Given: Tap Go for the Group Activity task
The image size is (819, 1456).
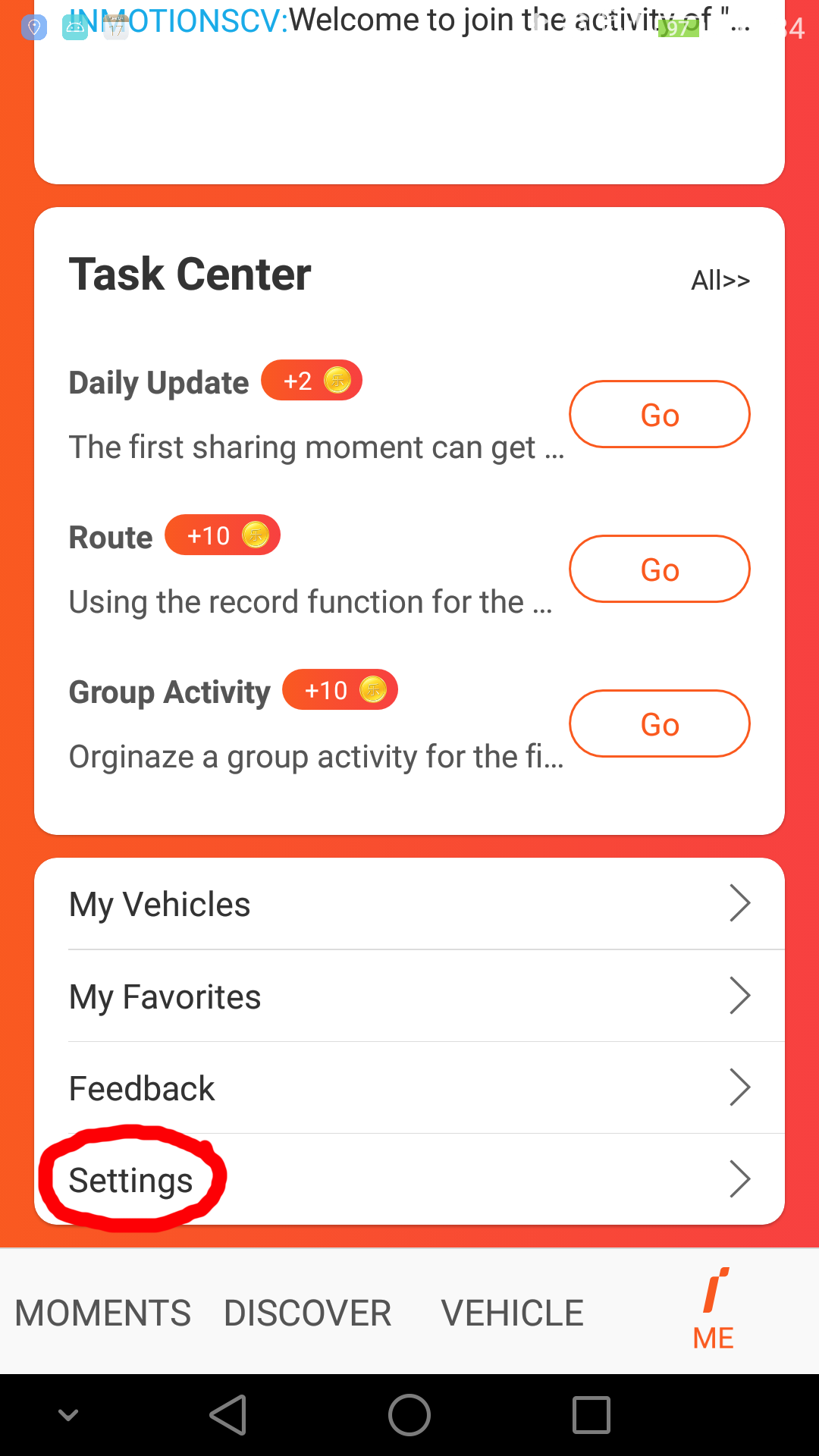Looking at the screenshot, I should [660, 723].
